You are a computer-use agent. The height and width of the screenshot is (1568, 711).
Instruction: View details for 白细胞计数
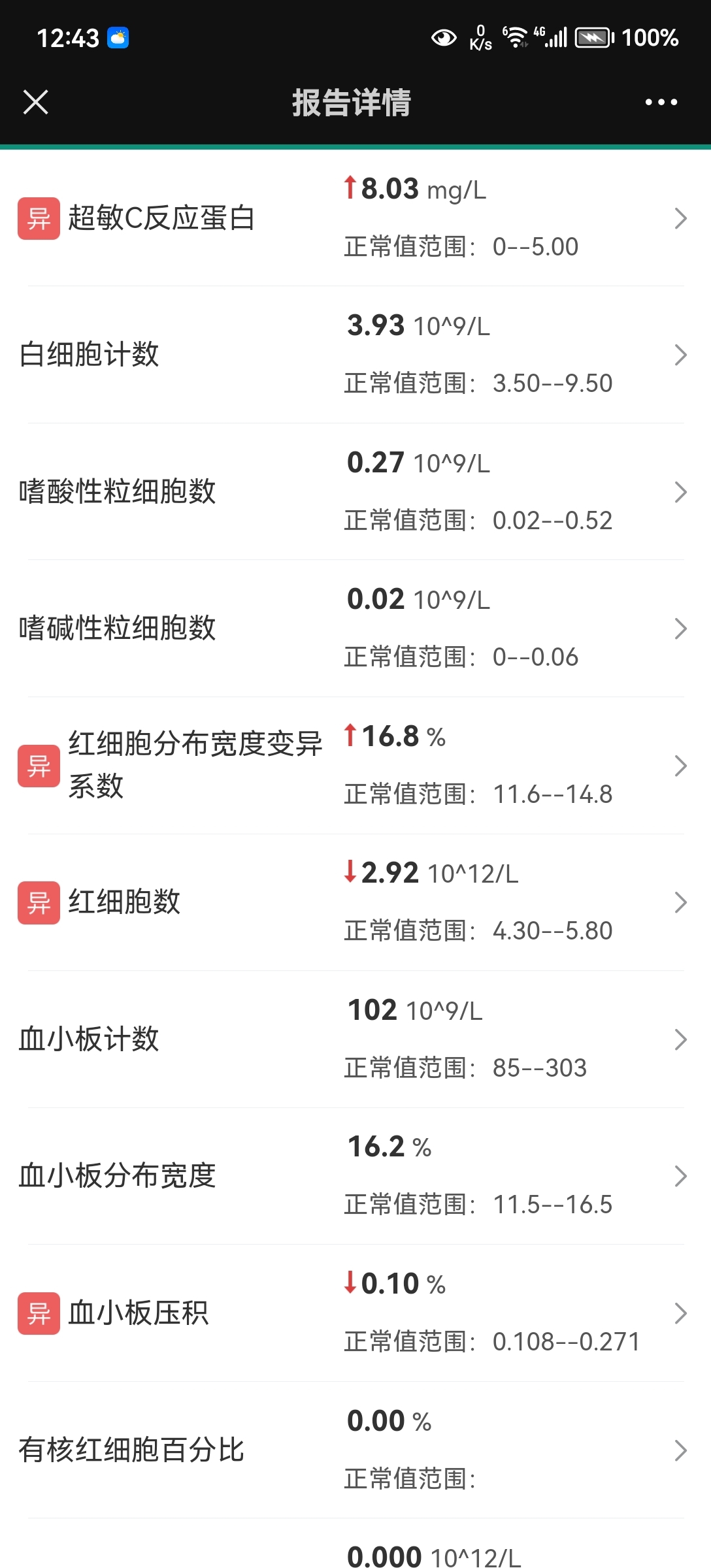pos(355,355)
